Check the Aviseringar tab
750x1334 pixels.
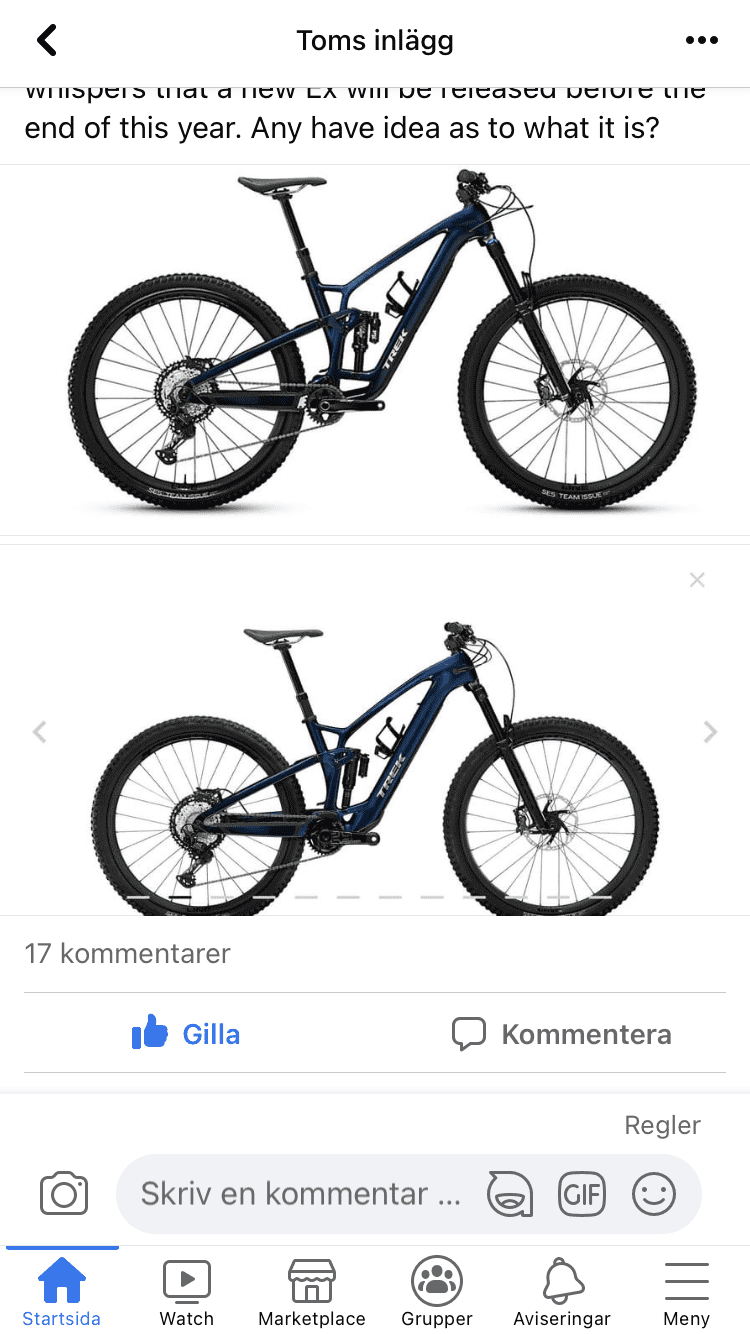coord(562,1292)
